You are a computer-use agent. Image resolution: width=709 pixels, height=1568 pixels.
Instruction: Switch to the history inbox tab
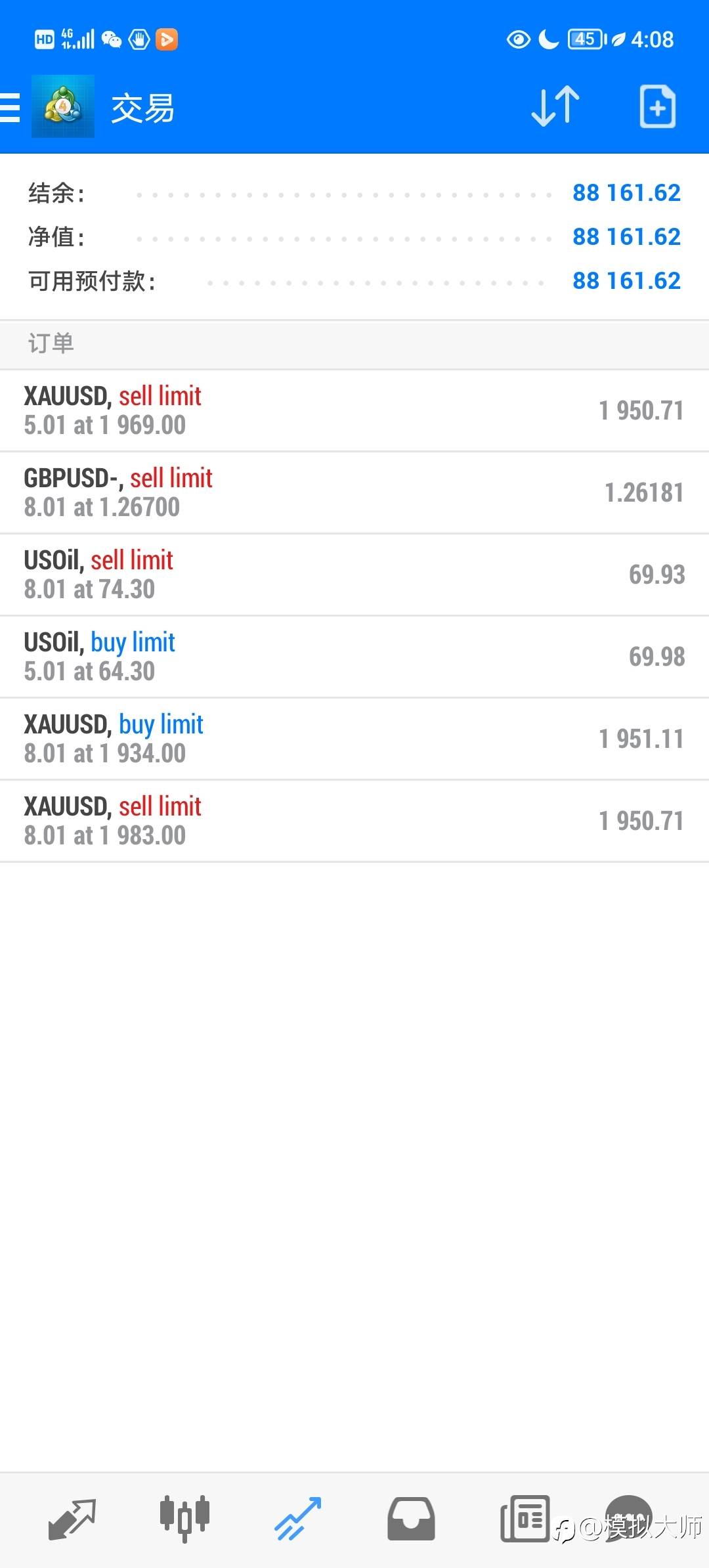coord(411,1519)
